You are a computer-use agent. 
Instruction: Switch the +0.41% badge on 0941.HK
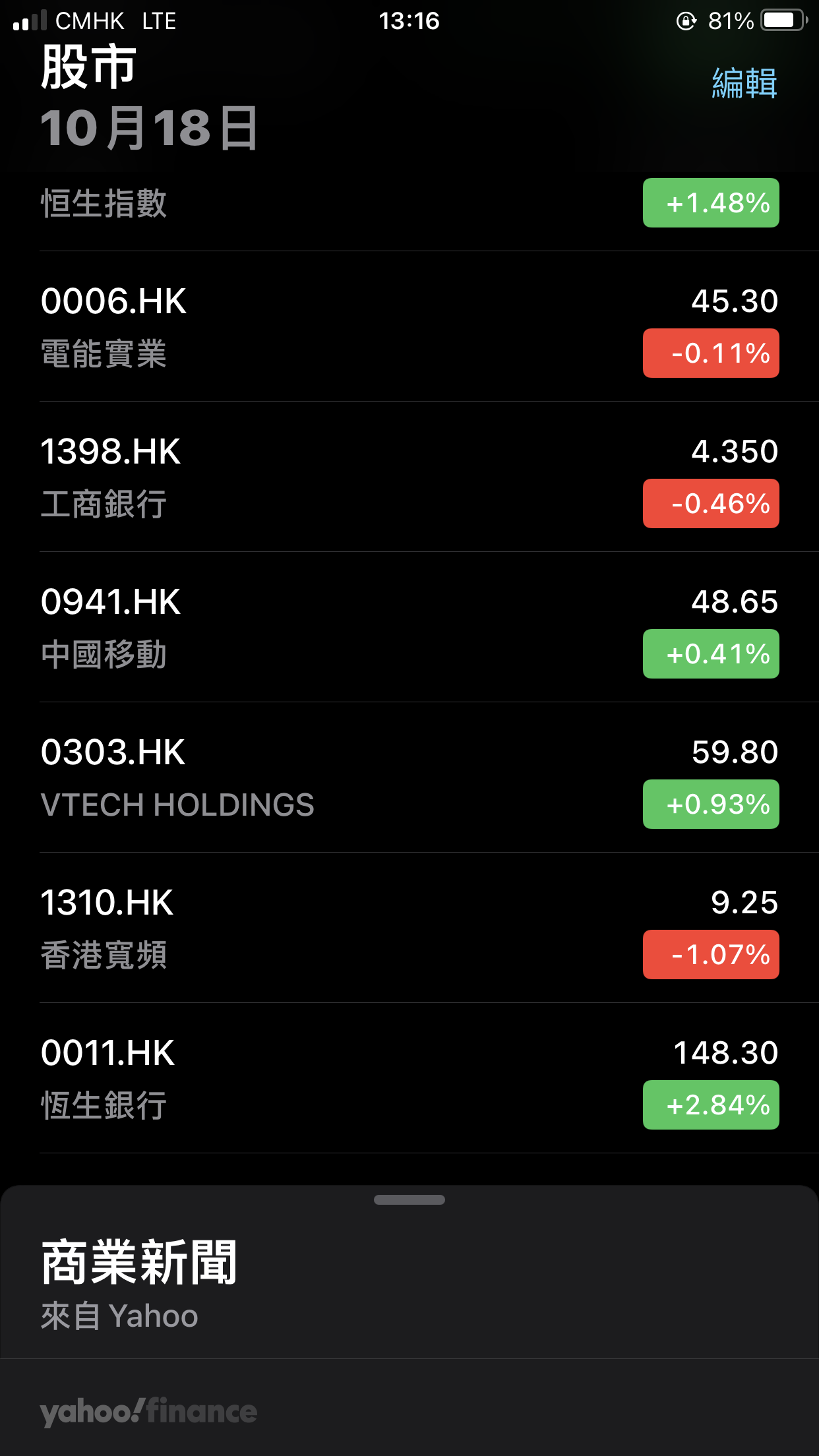point(711,654)
